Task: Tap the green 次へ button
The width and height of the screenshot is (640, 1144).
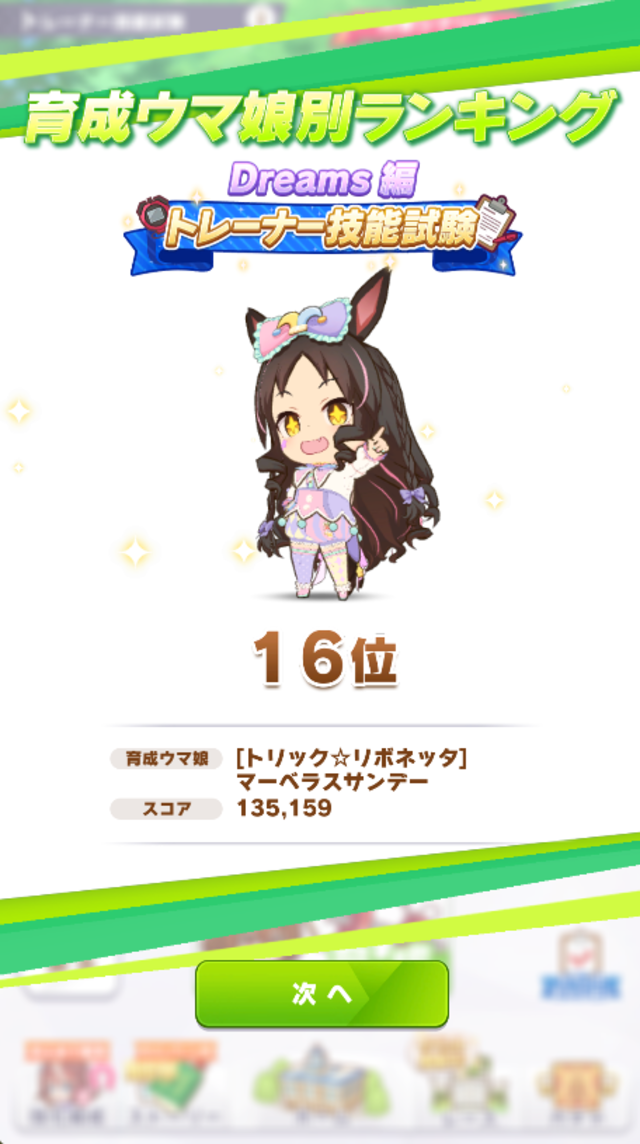Action: [321, 993]
